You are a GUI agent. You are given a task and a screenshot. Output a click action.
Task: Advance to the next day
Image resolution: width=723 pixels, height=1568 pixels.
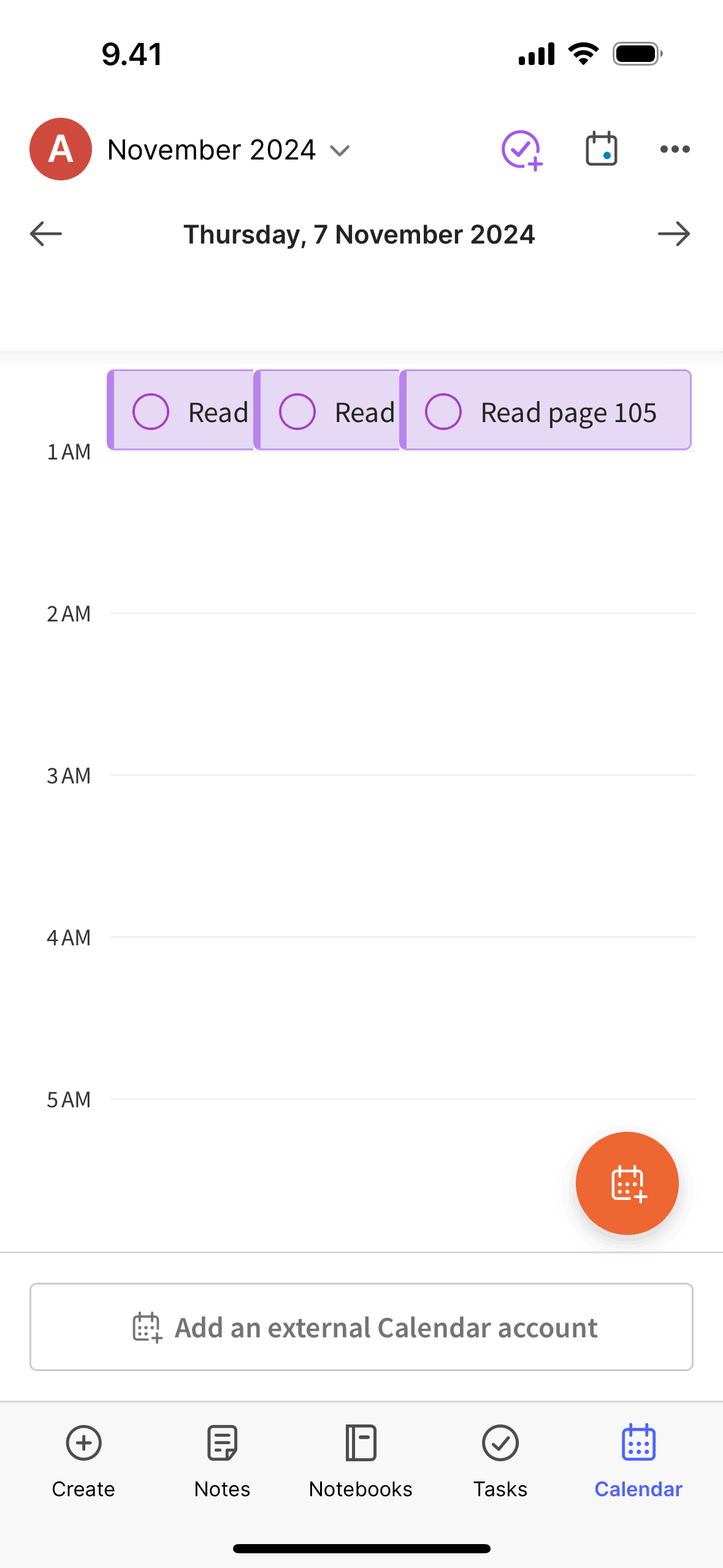[675, 233]
